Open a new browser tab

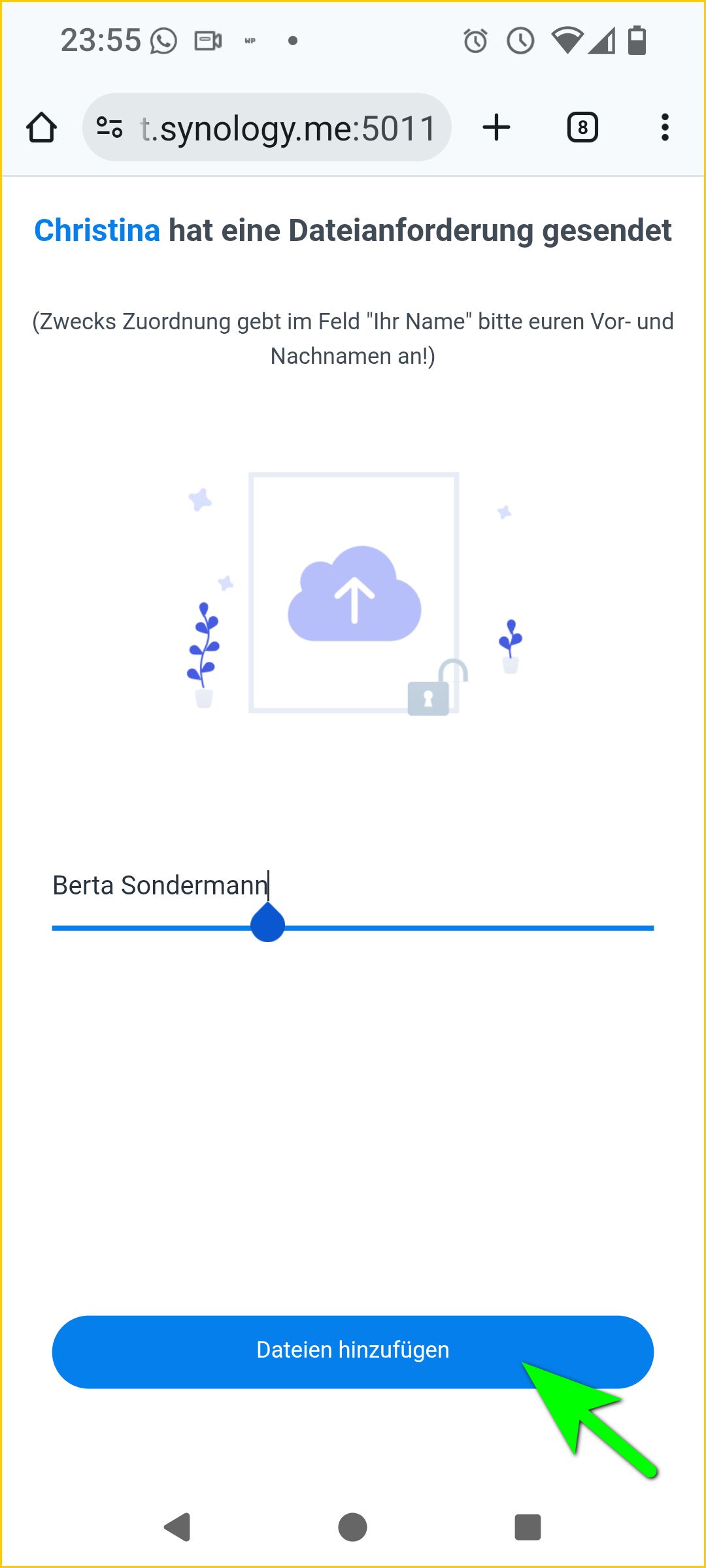pos(496,127)
